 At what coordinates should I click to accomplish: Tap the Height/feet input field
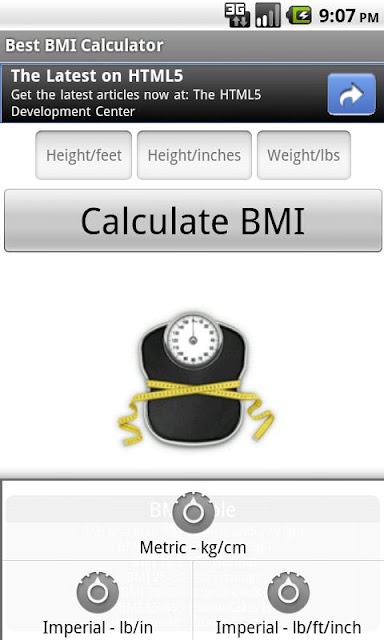click(x=84, y=155)
